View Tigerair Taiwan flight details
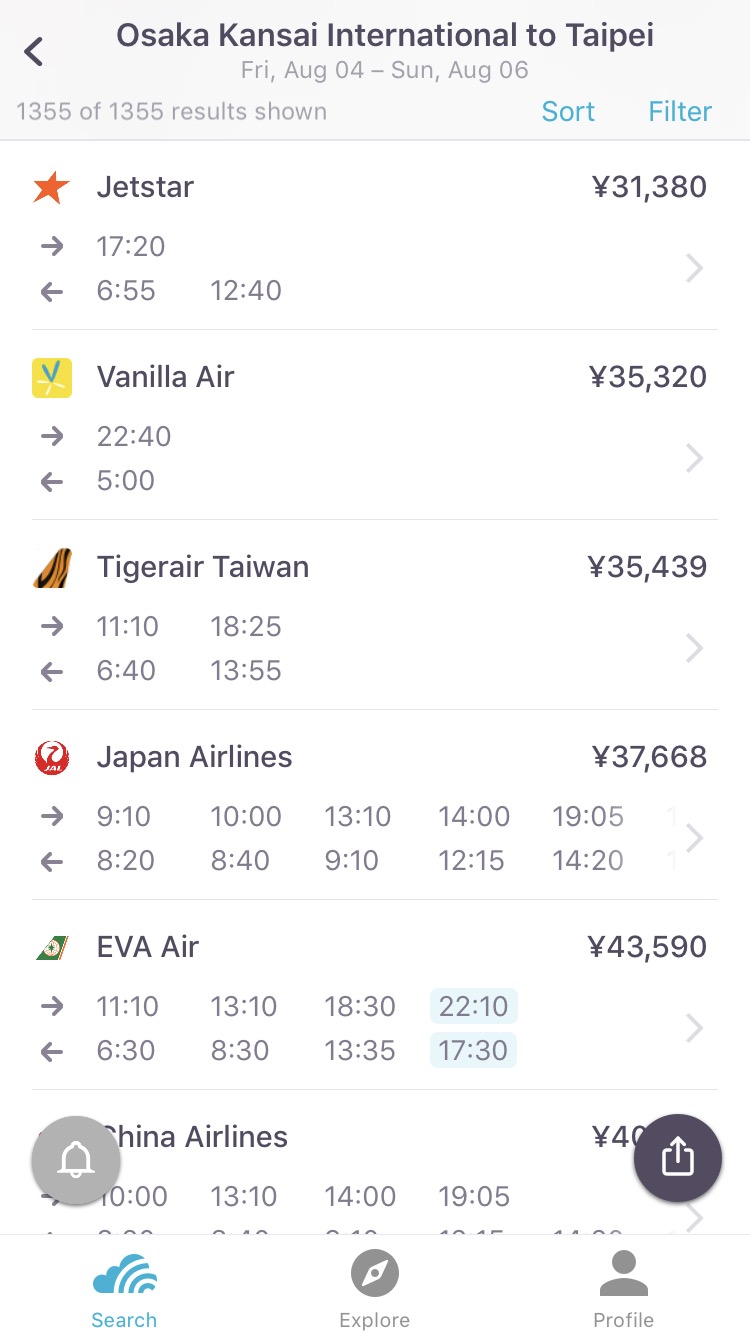This screenshot has width=750, height=1334. (x=375, y=615)
